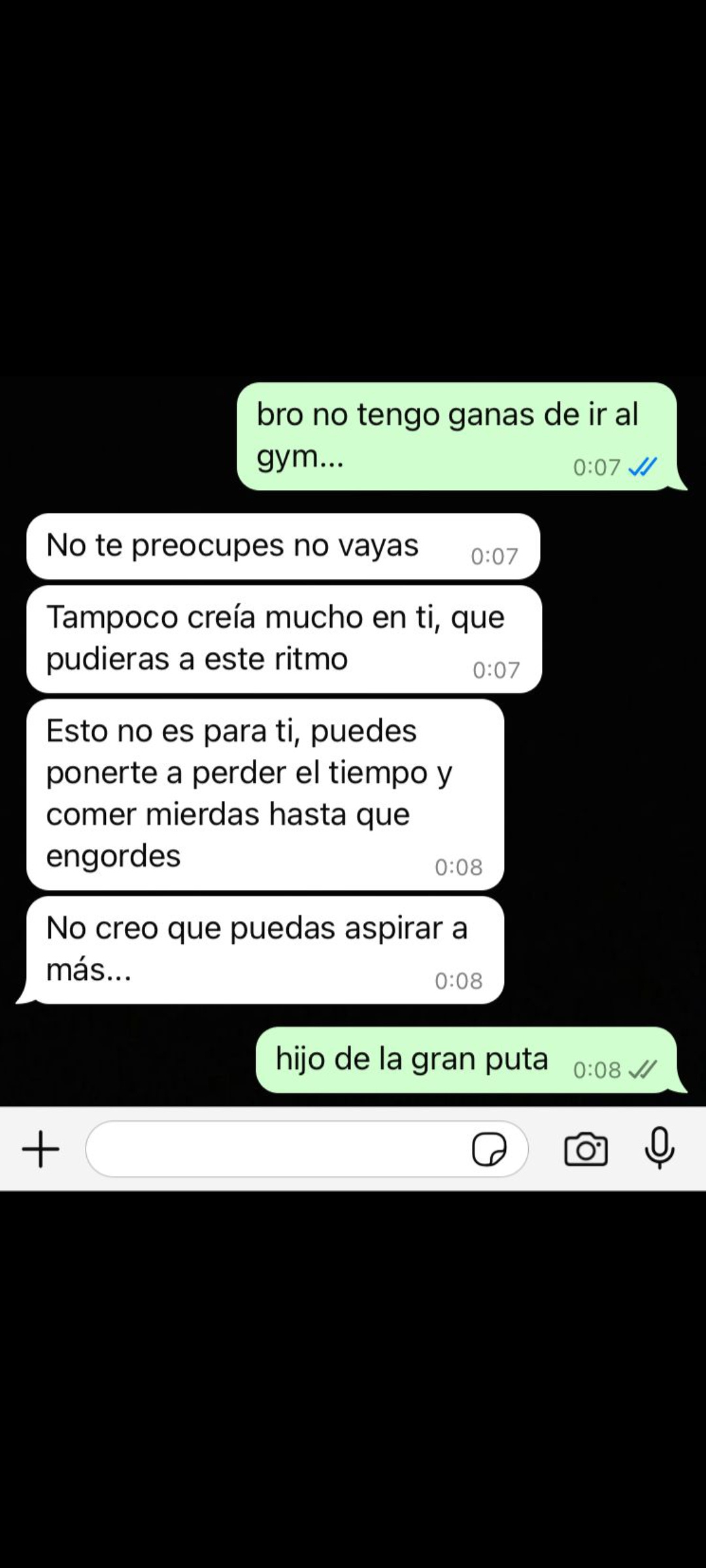This screenshot has width=706, height=1568.
Task: Open the camera to send a photo
Action: (586, 1149)
